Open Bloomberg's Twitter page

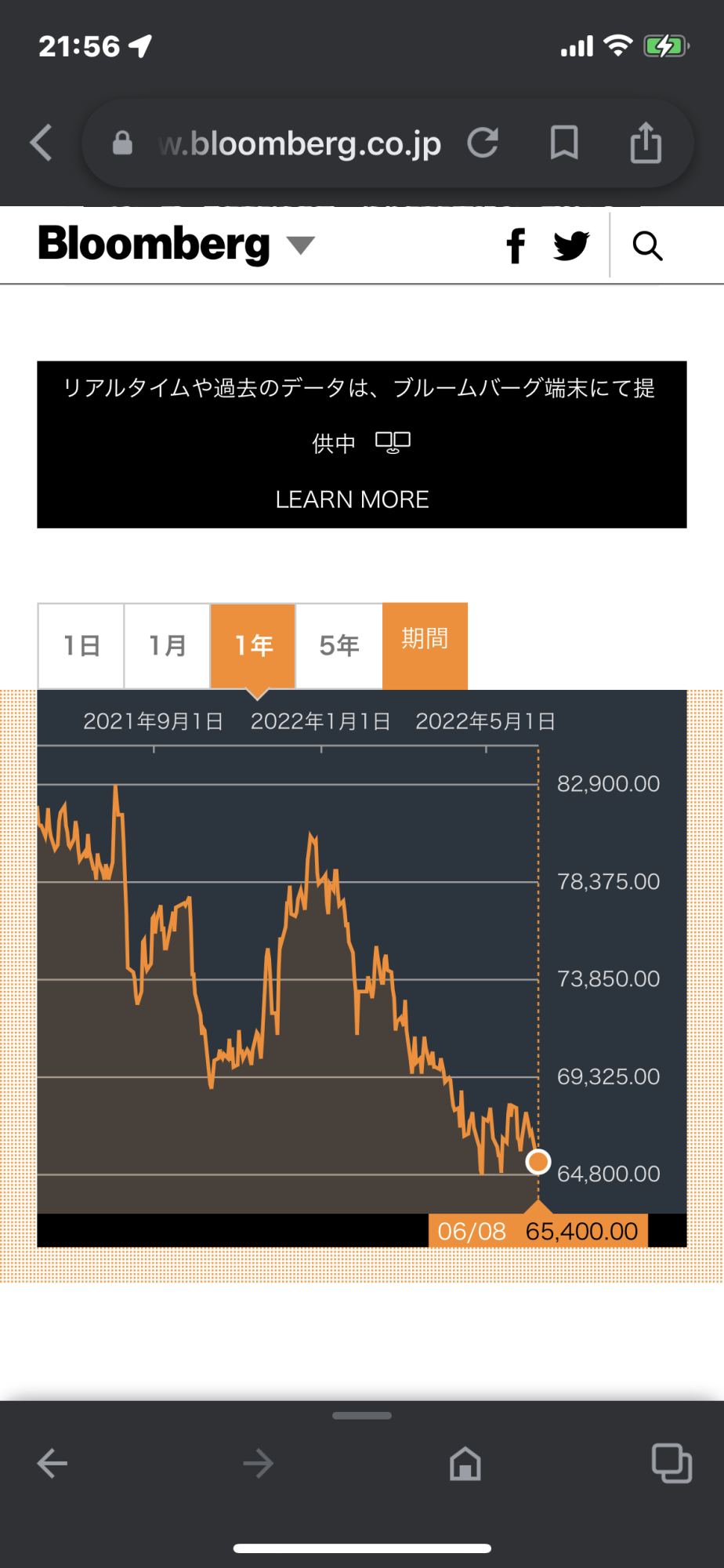pyautogui.click(x=571, y=246)
